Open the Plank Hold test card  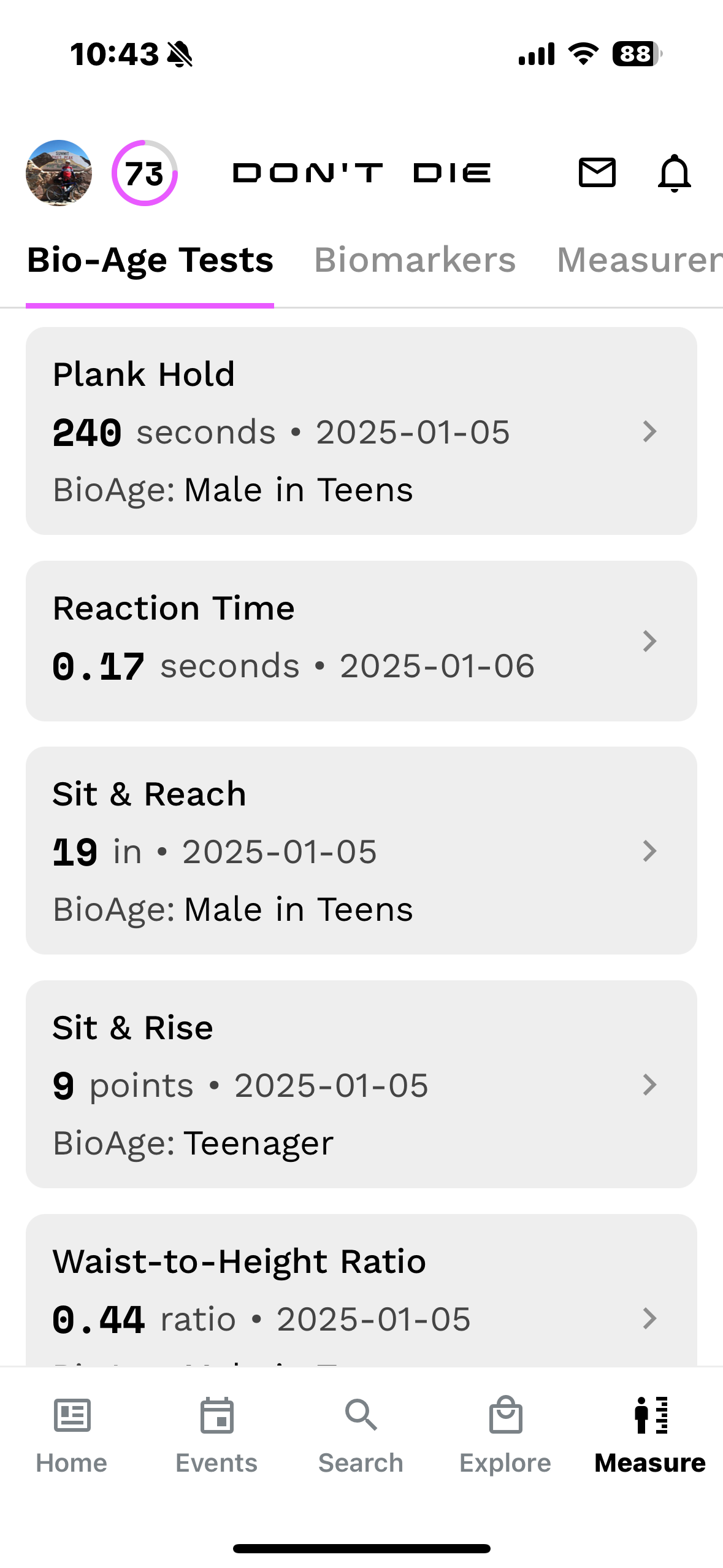361,431
